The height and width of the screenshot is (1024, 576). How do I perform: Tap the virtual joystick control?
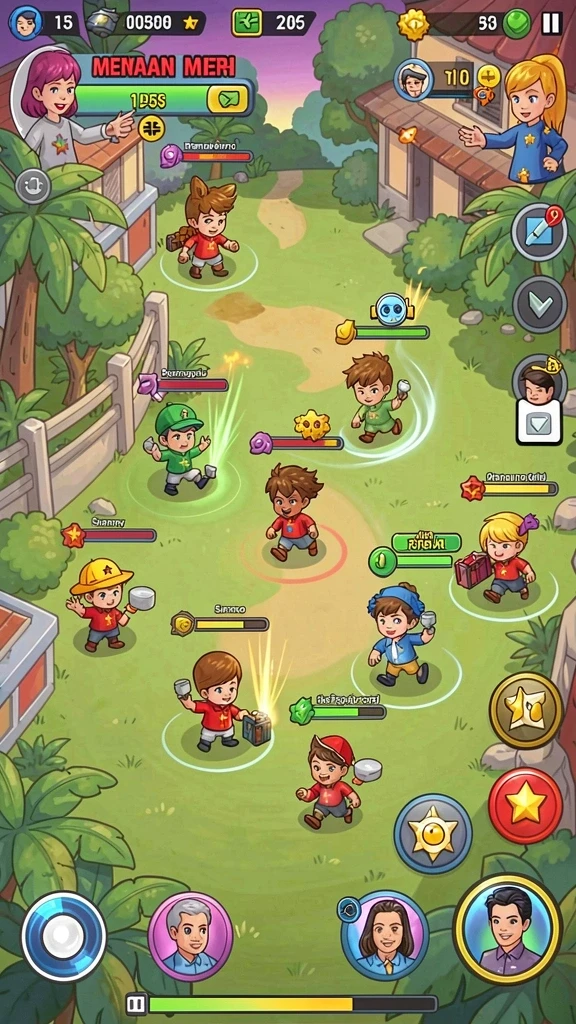point(63,936)
